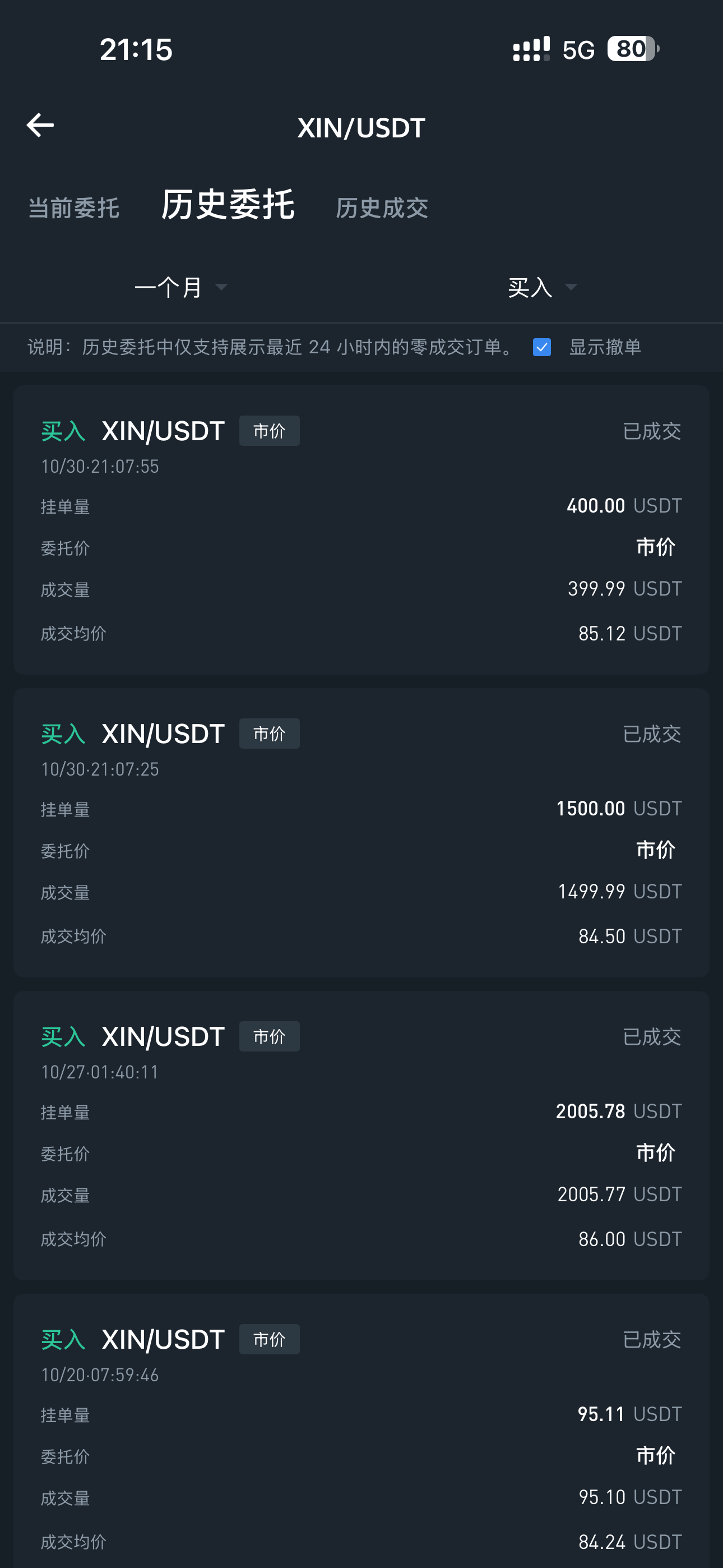Switch to the 当前委托 tab
The height and width of the screenshot is (1568, 723).
coord(74,207)
